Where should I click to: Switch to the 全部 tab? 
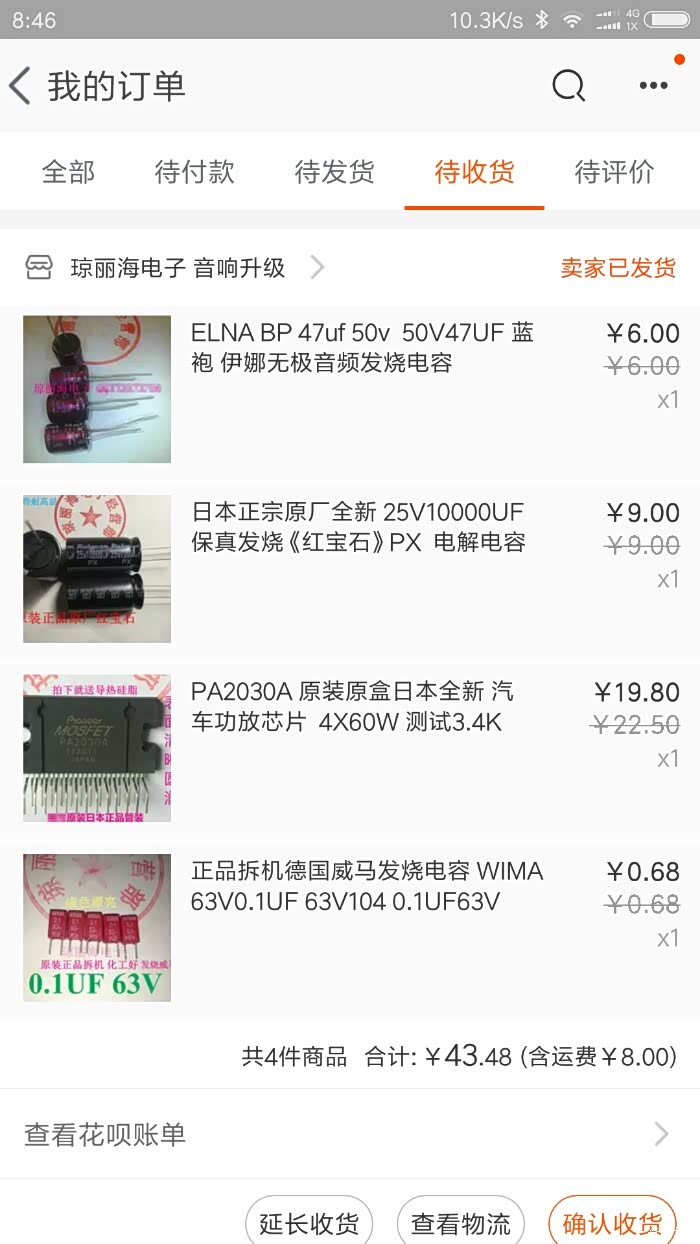(x=68, y=172)
